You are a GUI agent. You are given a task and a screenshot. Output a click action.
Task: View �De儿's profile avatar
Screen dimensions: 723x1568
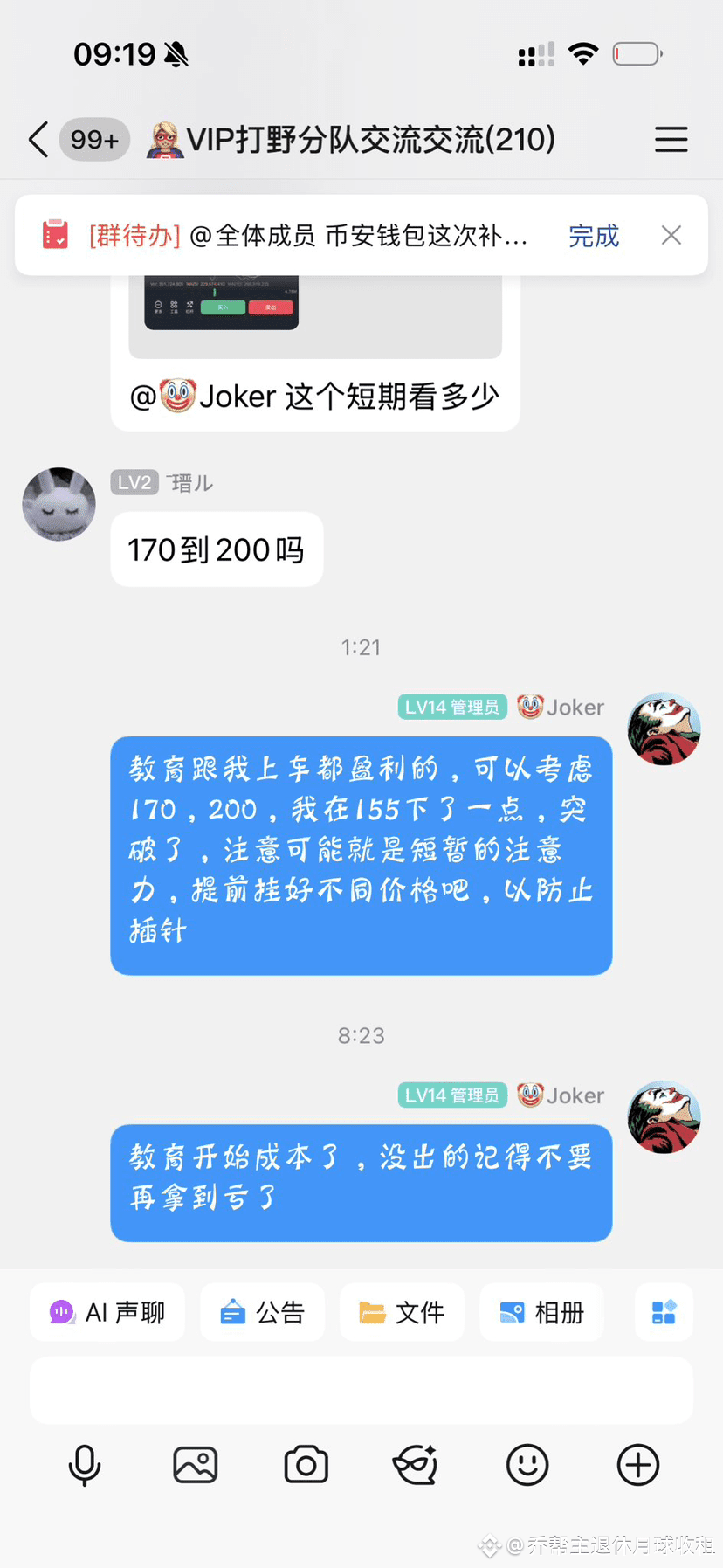59,504
